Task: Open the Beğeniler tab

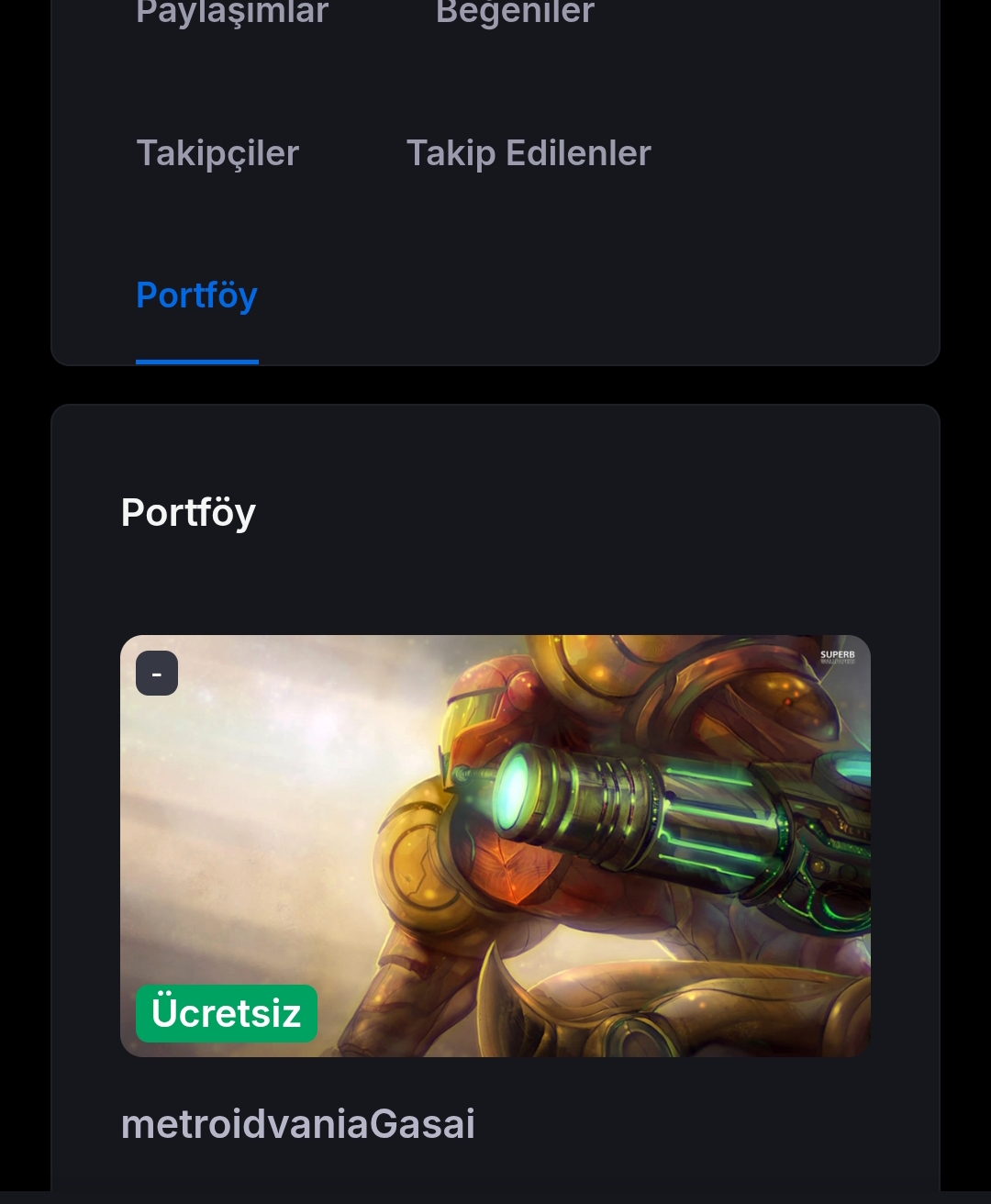Action: (x=515, y=13)
